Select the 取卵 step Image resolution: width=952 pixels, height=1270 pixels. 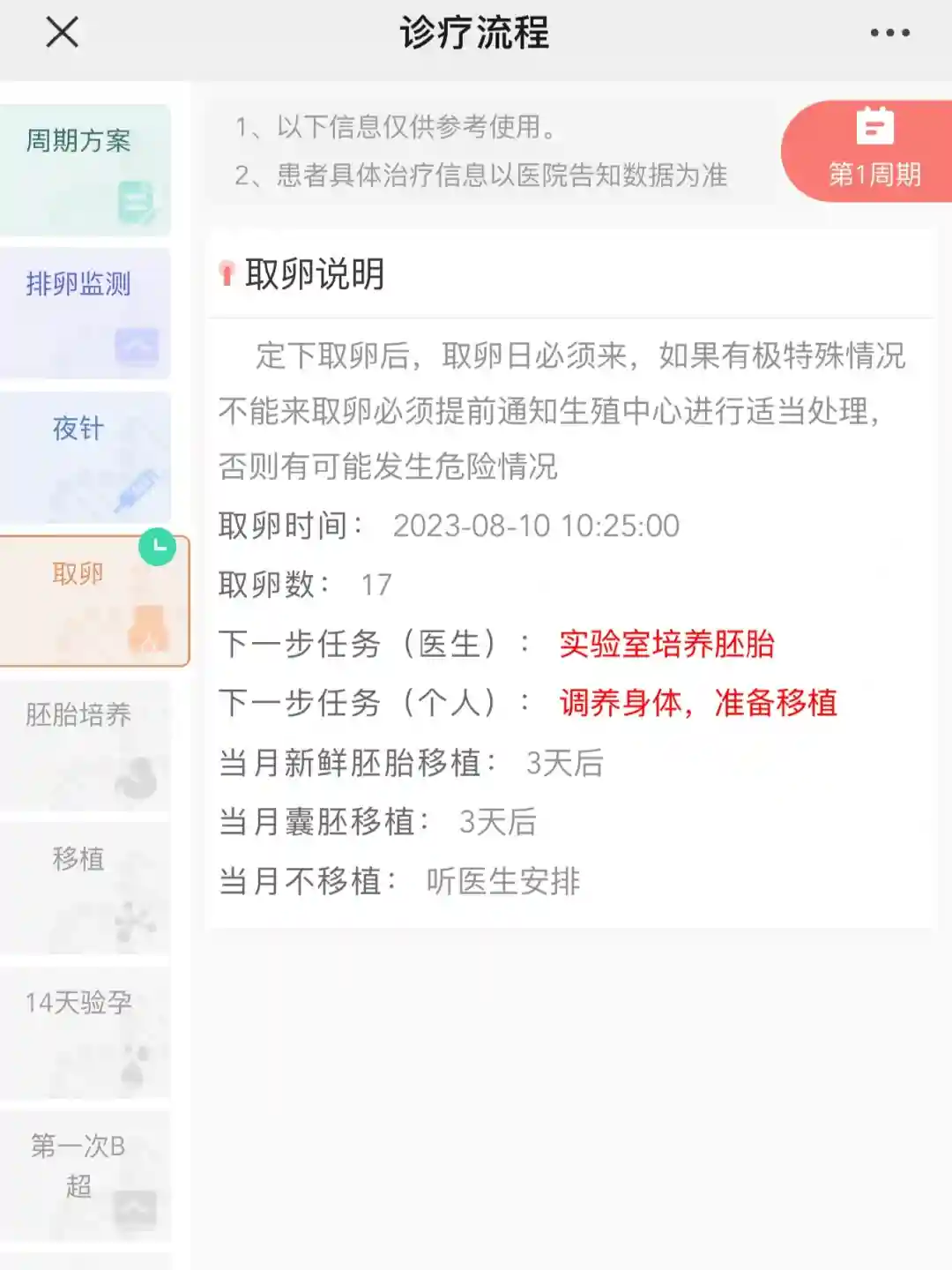point(93,601)
